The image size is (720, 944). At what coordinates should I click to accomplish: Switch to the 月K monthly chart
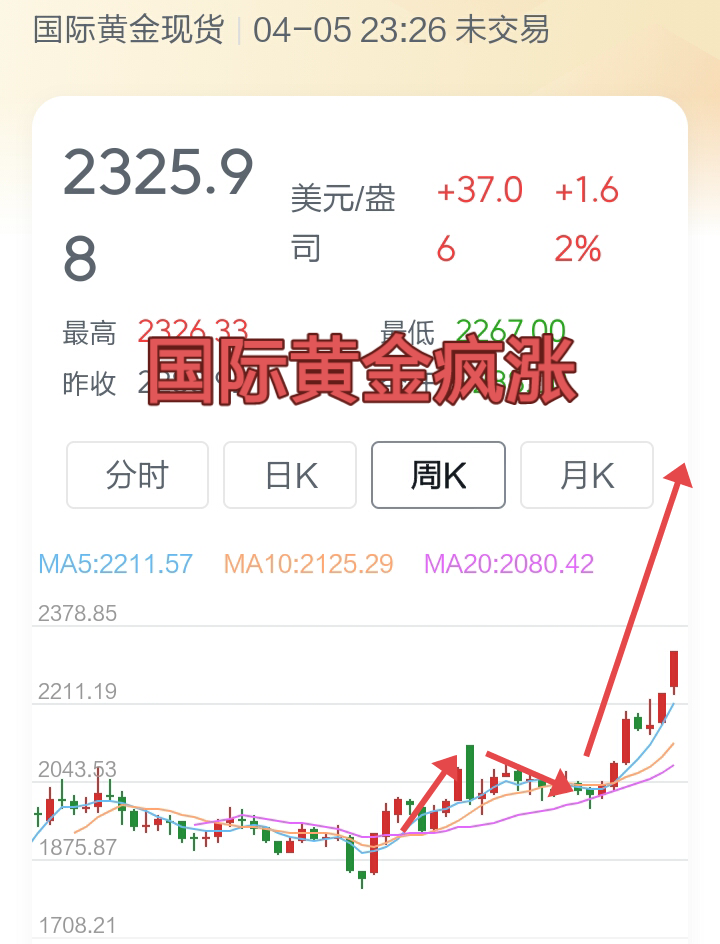click(586, 475)
